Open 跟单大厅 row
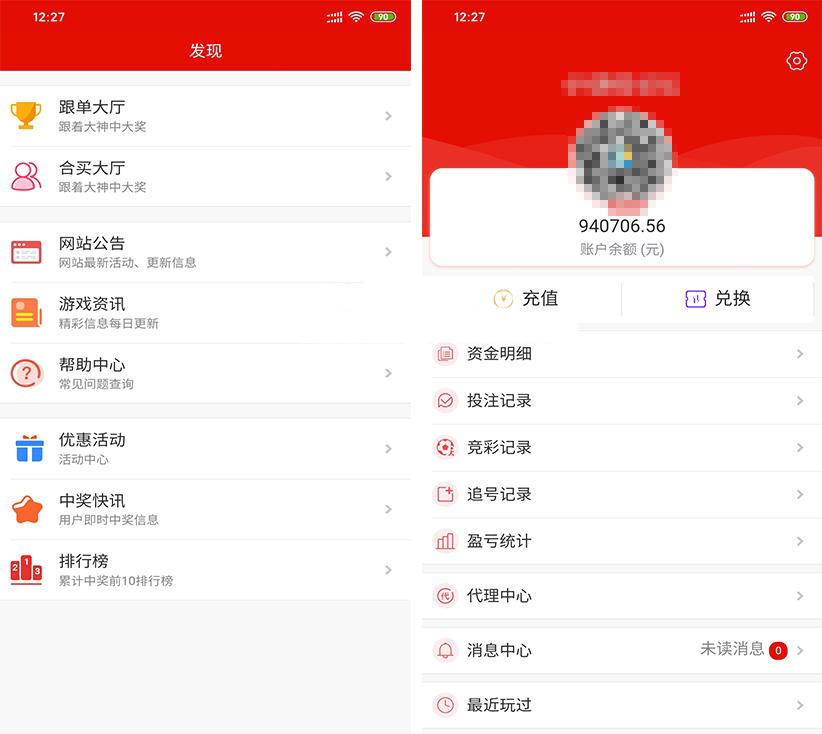Image resolution: width=822 pixels, height=734 pixels. click(205, 116)
